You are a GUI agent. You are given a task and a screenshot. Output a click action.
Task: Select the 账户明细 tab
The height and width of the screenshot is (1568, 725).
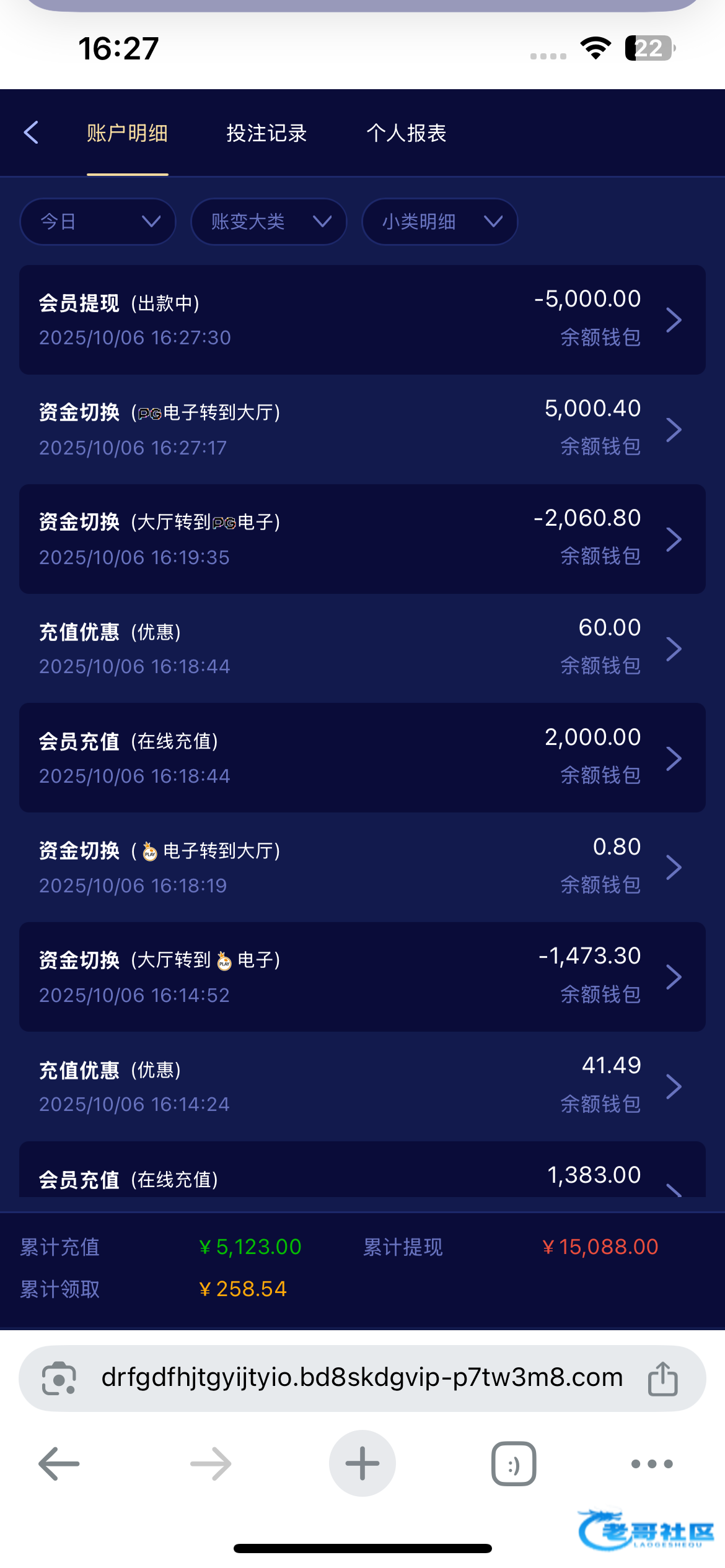[x=127, y=133]
